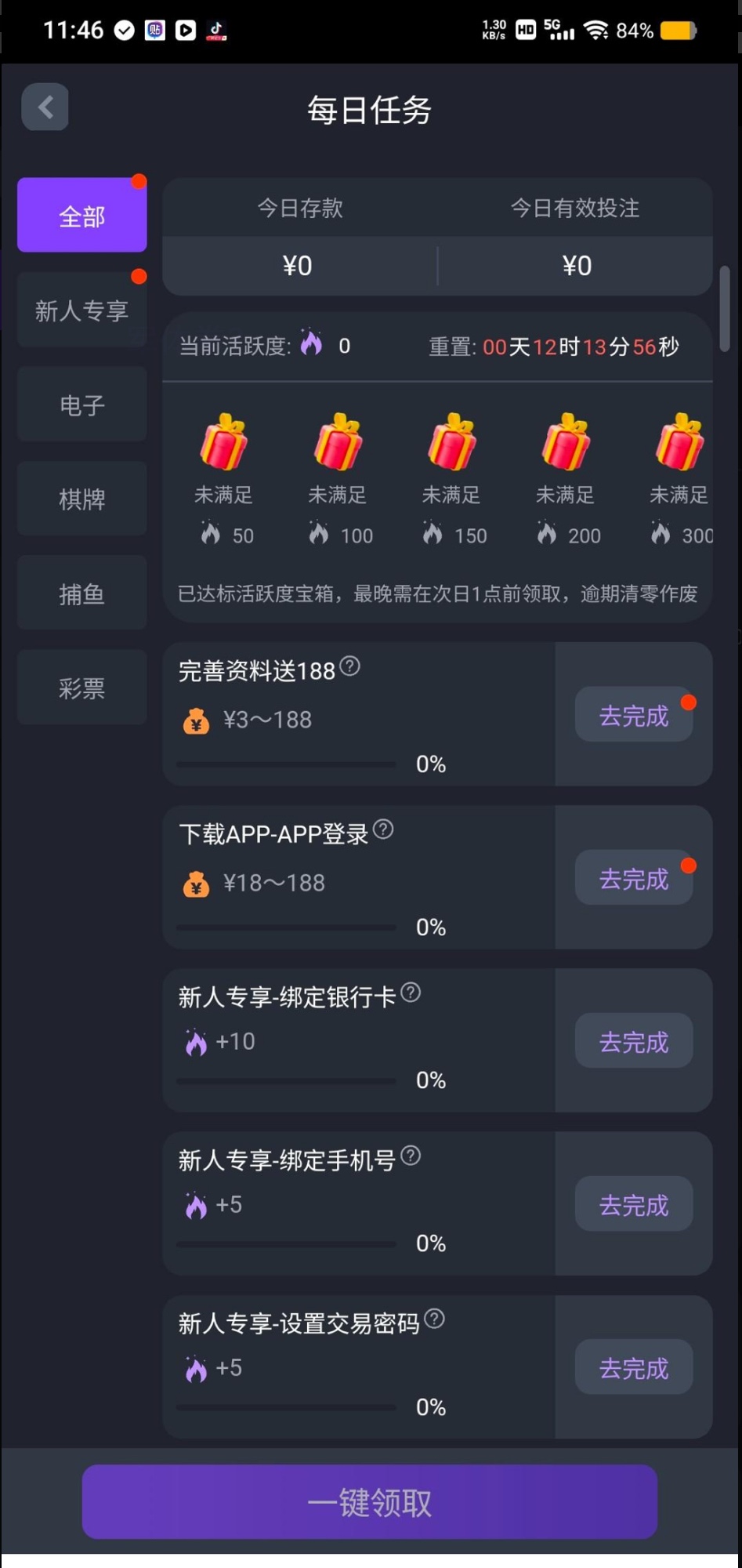Open the 电子 category tab
Image resolution: width=742 pixels, height=1568 pixels.
81,405
